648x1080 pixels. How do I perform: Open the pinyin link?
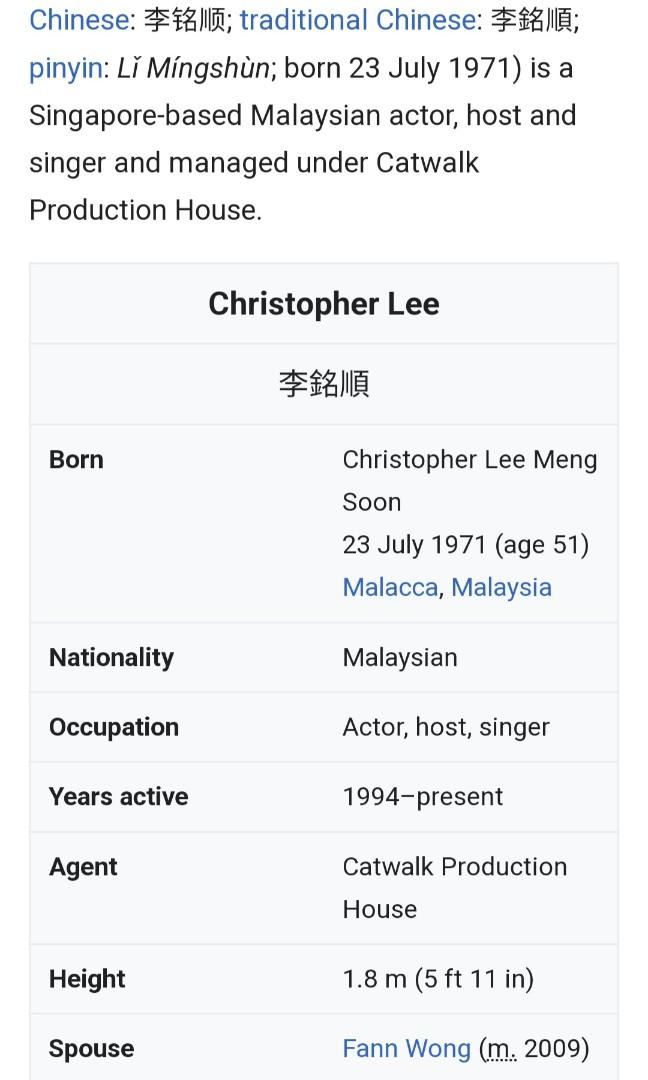[65, 68]
